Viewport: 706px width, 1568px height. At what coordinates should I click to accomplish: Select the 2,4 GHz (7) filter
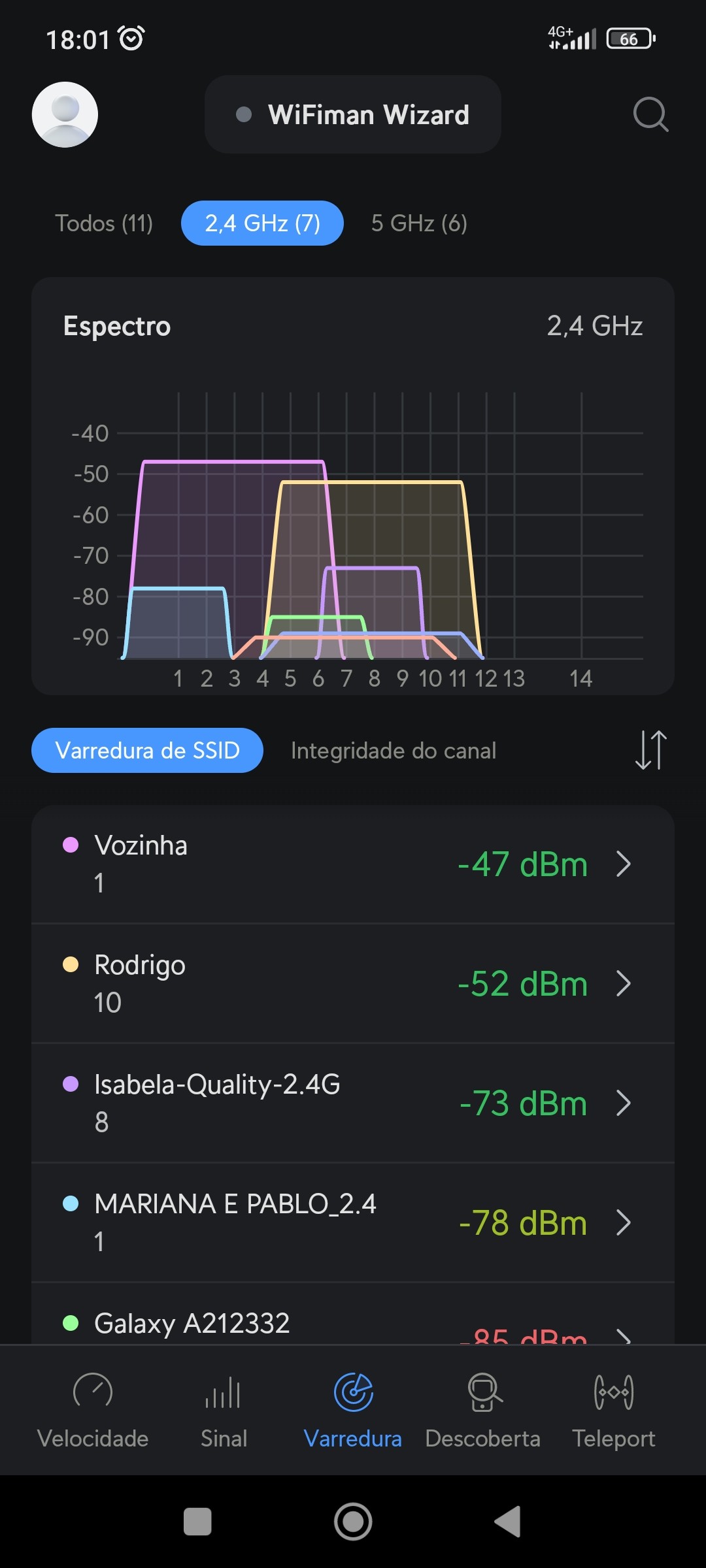pyautogui.click(x=262, y=223)
